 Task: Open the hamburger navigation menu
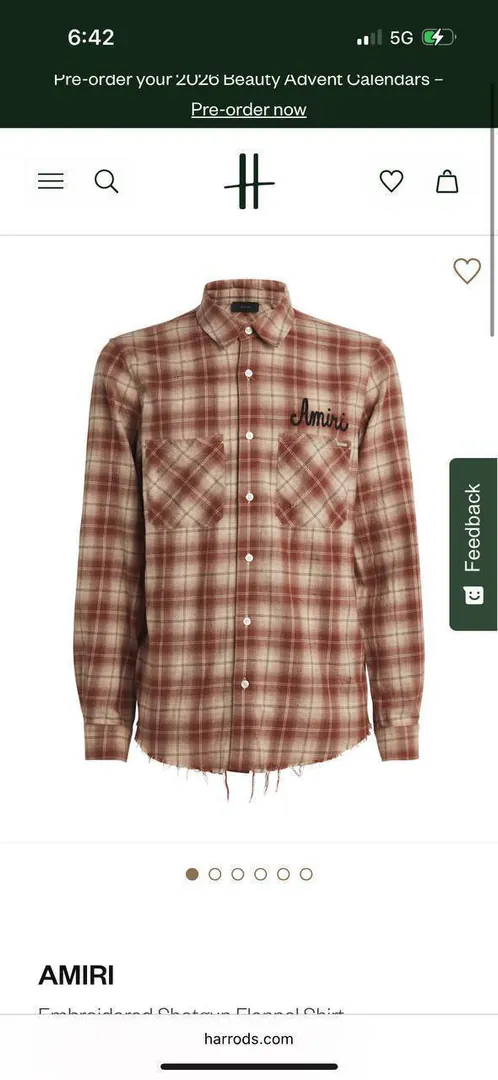(50, 181)
